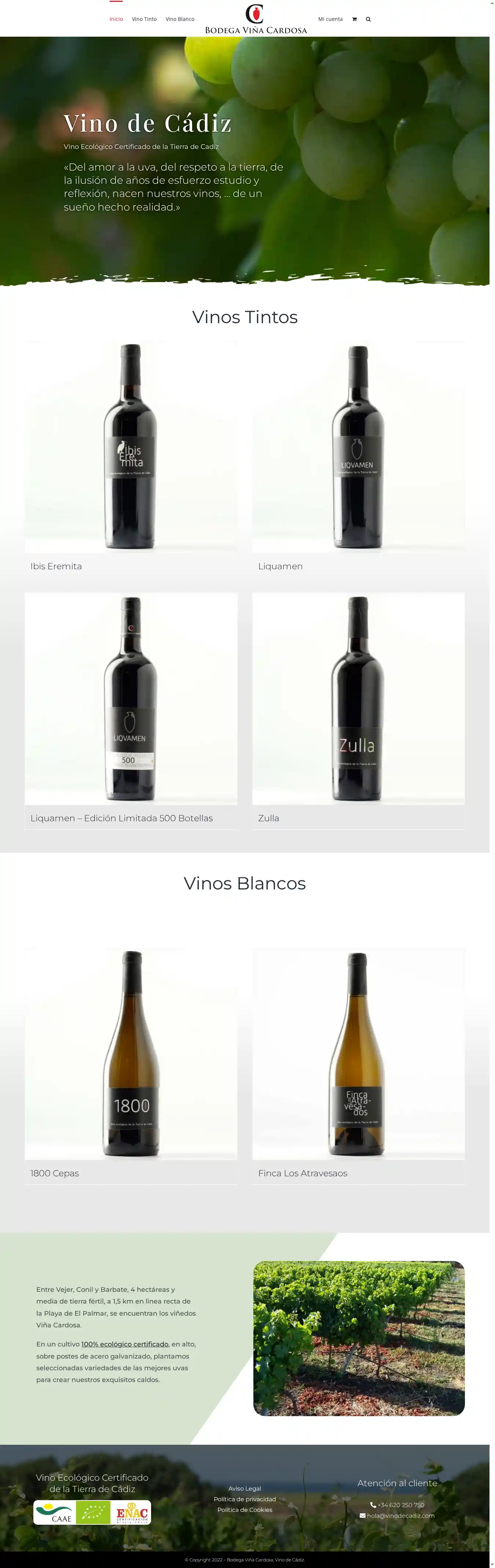Open the search icon in header
Viewport: 495px width, 1568px height.
368,19
